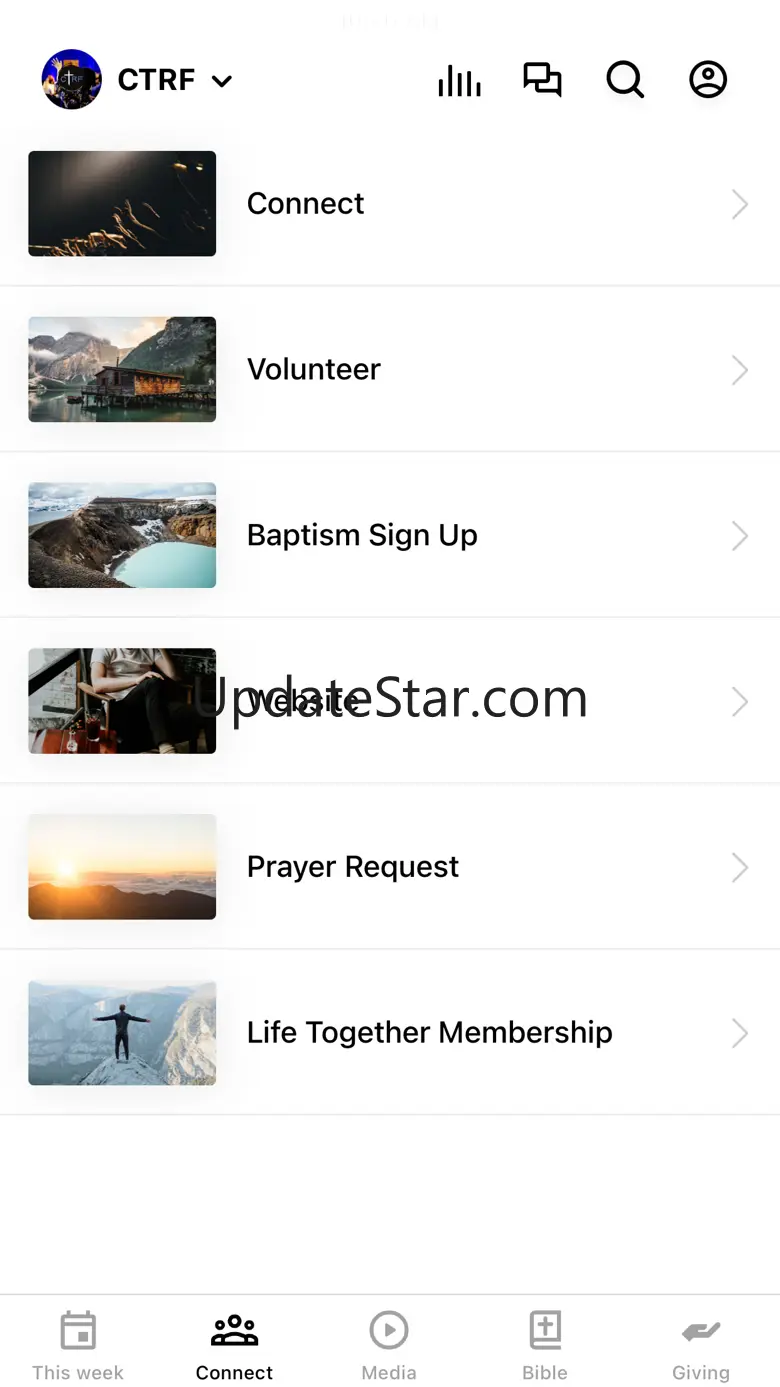780x1387 pixels.
Task: Open the user profile icon
Action: click(x=708, y=80)
